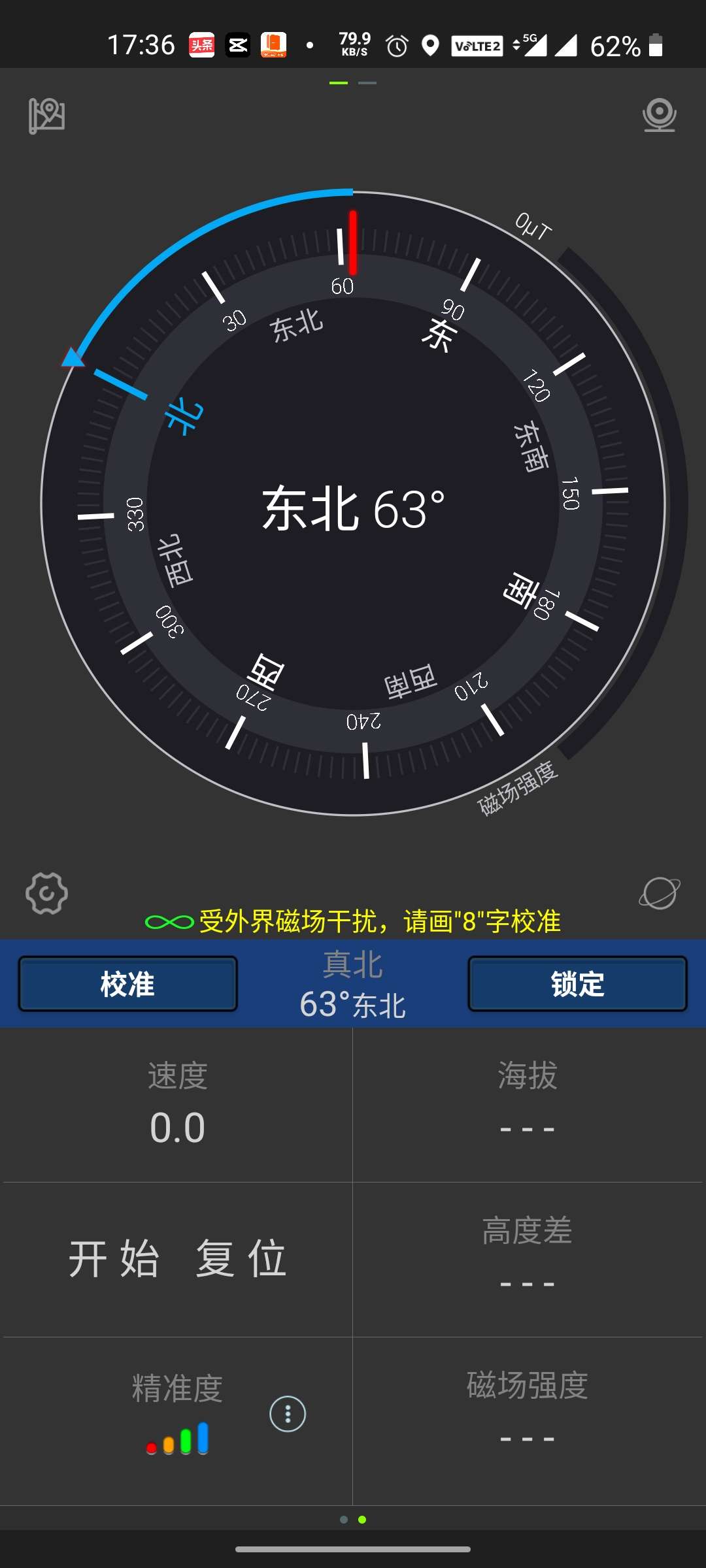
Task: Open accuracy more-options icon
Action: (x=288, y=1414)
